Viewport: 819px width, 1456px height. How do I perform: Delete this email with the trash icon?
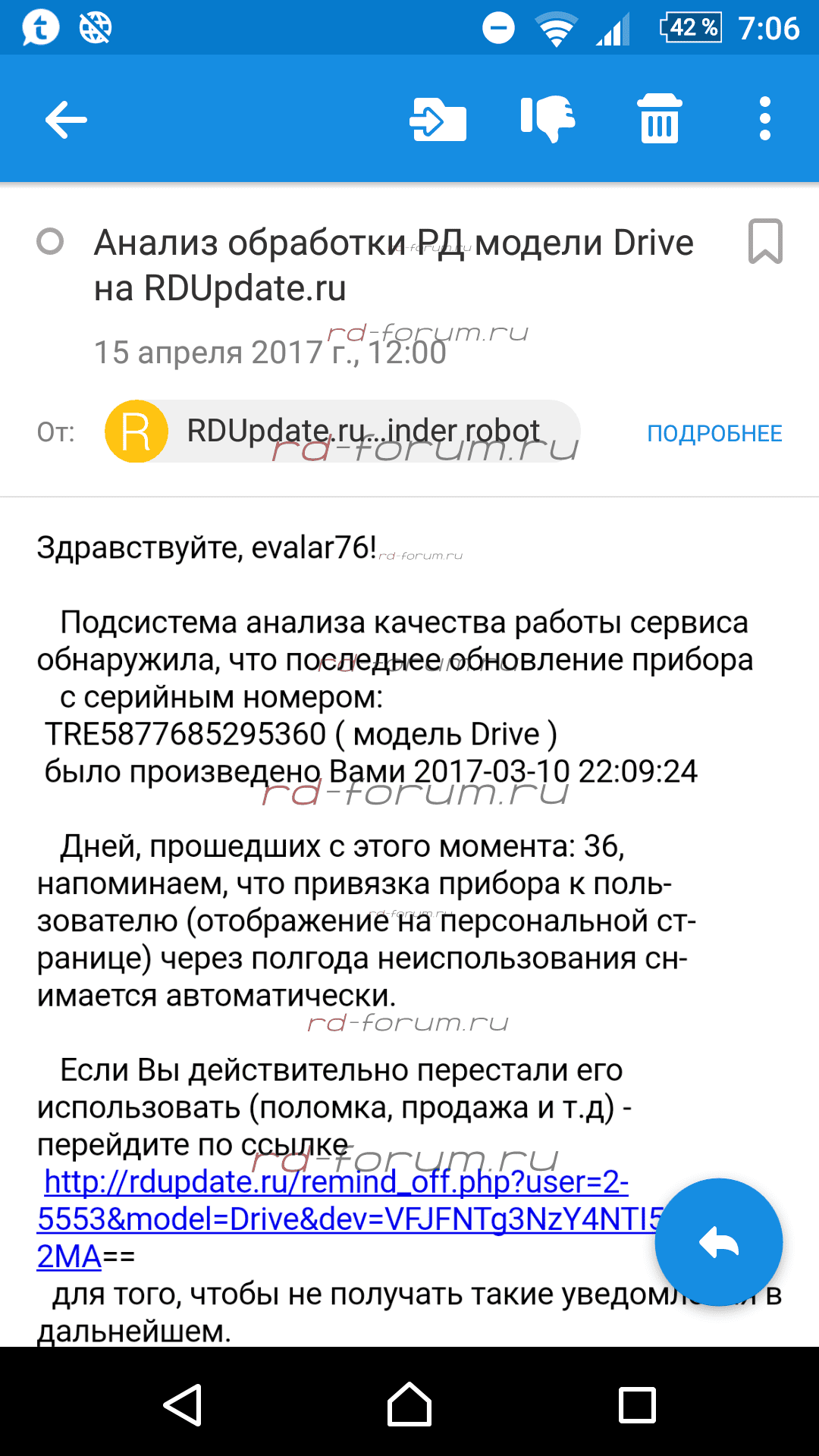(660, 119)
